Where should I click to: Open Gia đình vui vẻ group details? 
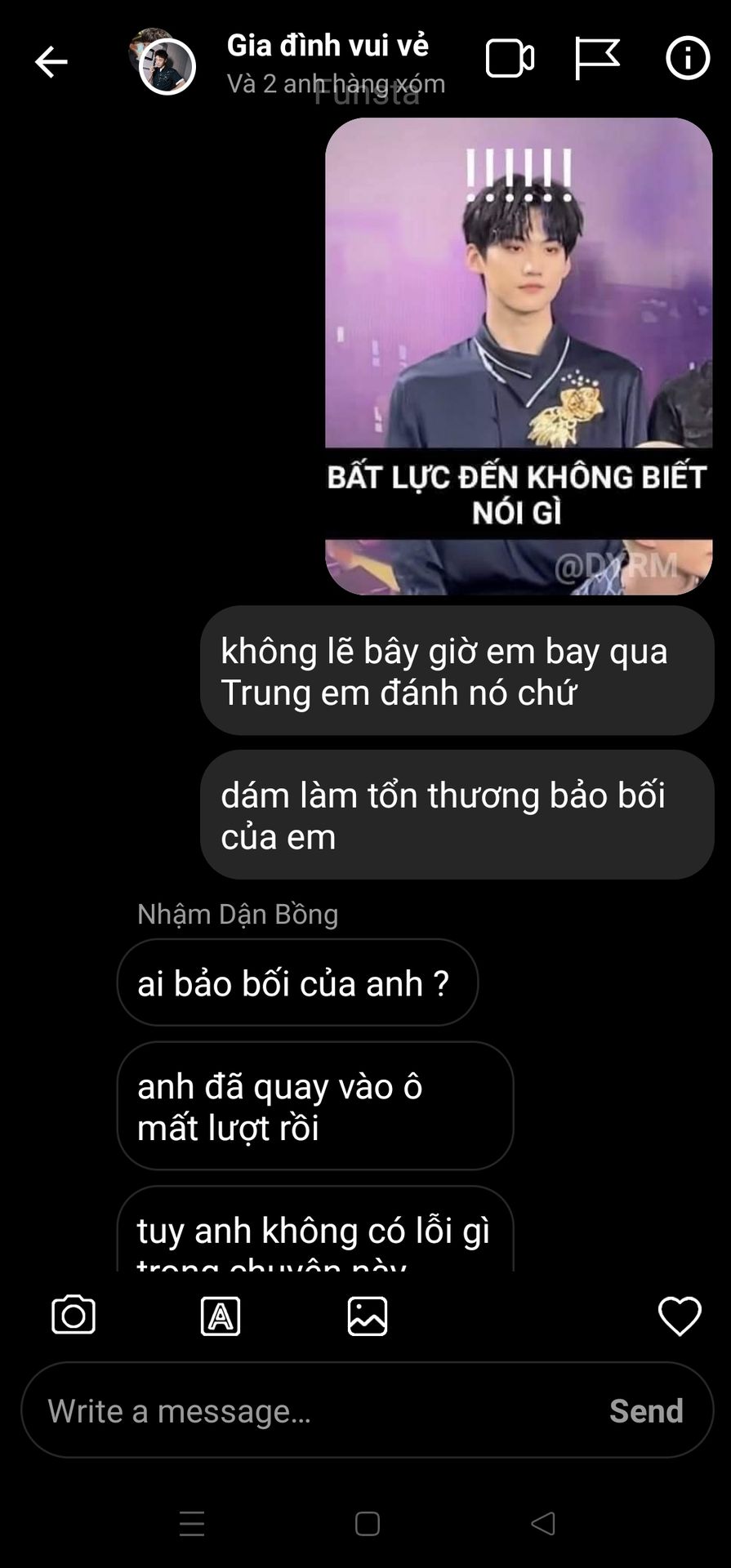[x=327, y=47]
